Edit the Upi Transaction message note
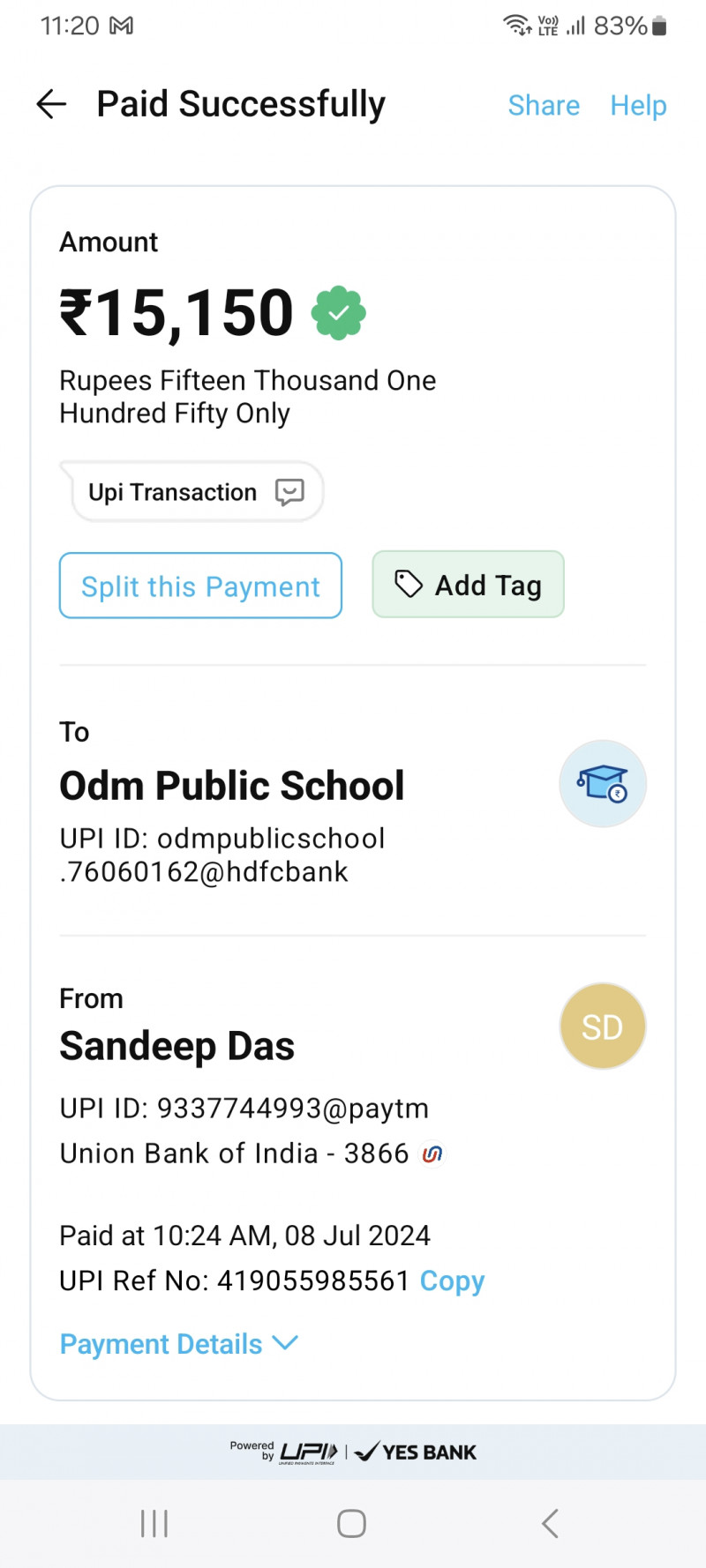Image resolution: width=706 pixels, height=1568 pixels. pyautogui.click(x=289, y=492)
